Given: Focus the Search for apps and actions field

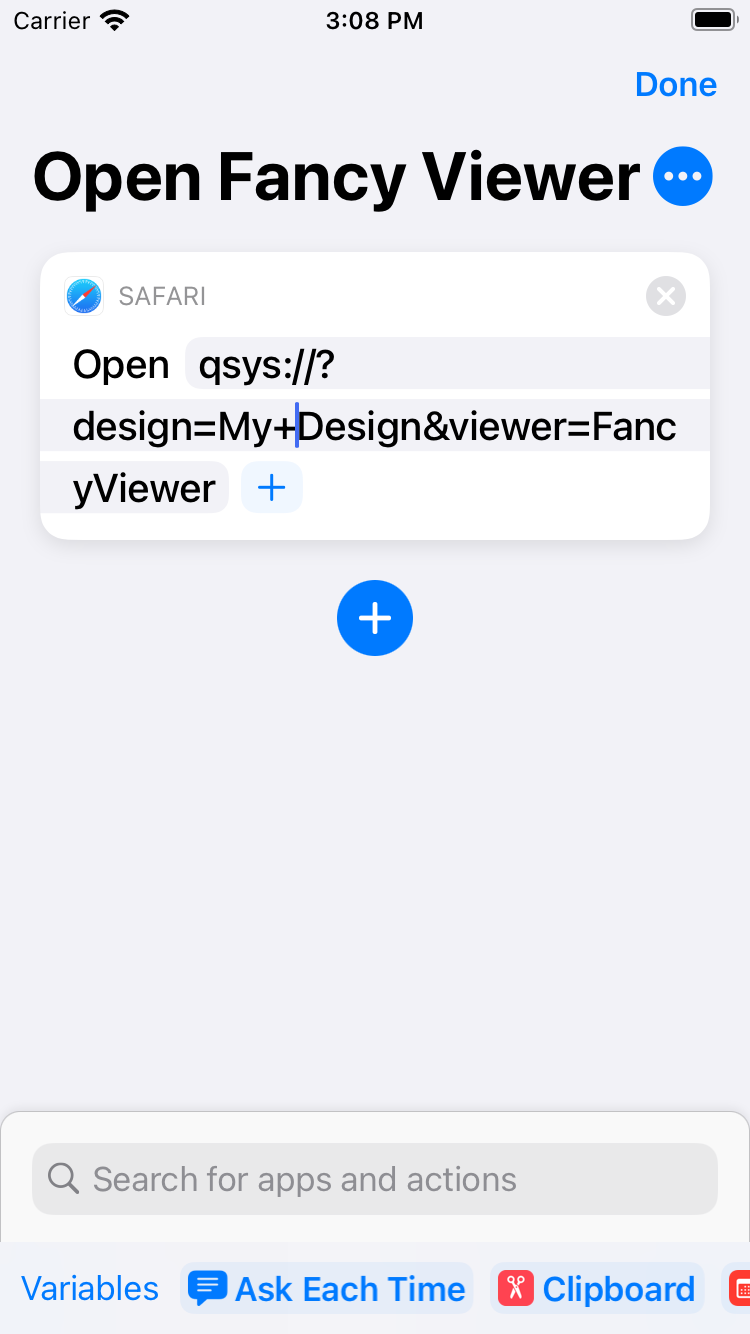Looking at the screenshot, I should (375, 1179).
